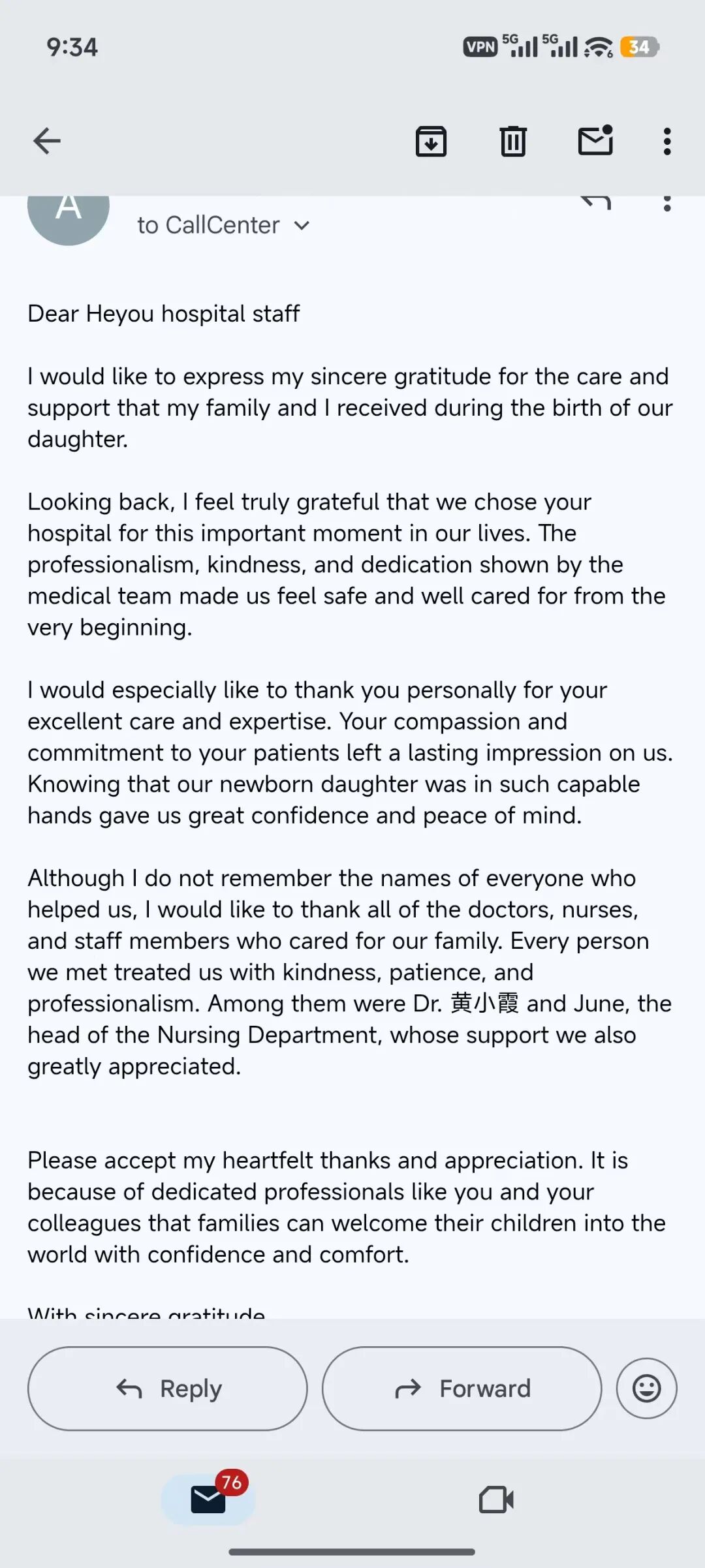This screenshot has height=1568, width=705.
Task: Add an emoji reaction
Action: click(647, 1389)
